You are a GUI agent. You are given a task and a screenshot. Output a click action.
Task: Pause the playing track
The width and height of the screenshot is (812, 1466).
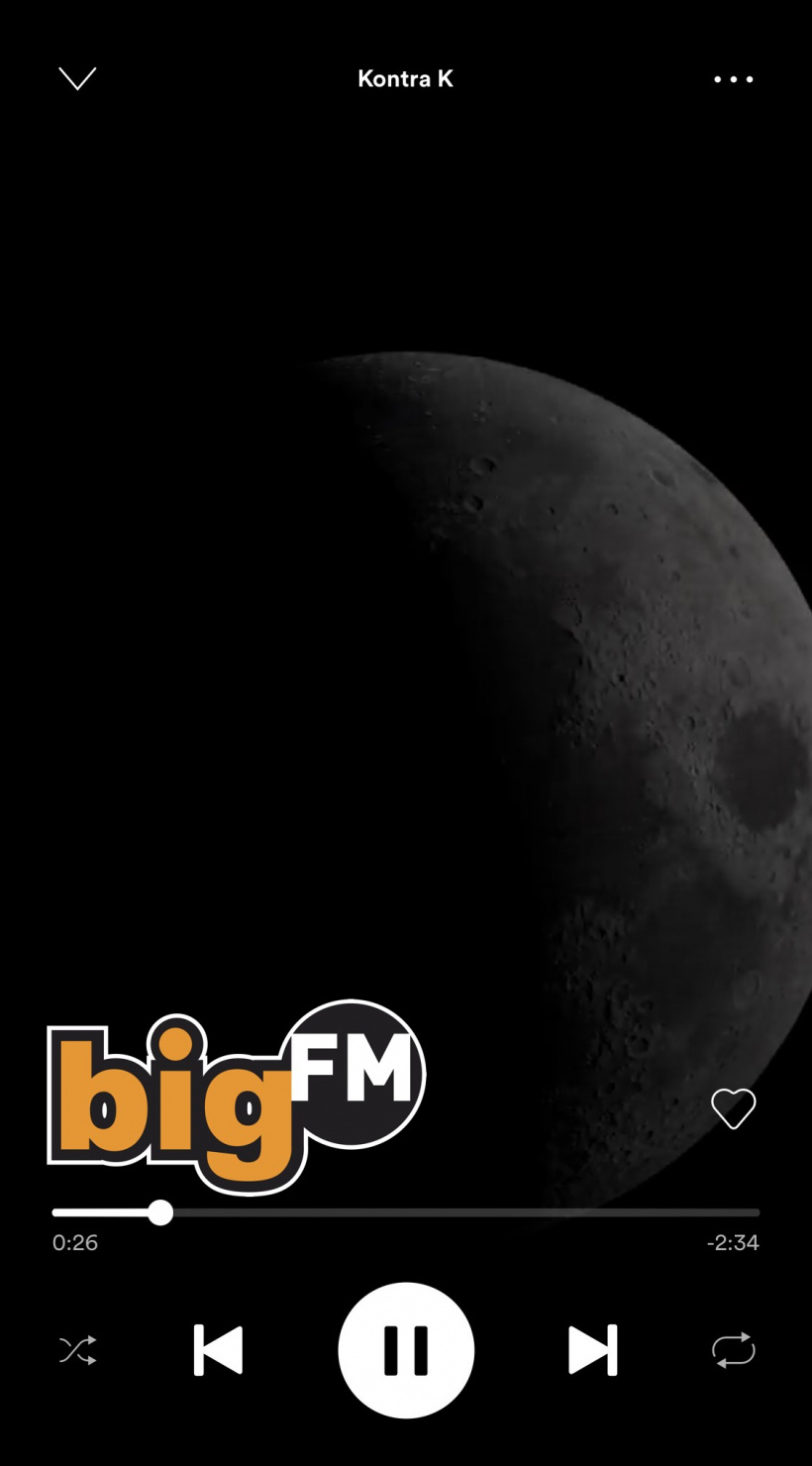pos(406,1350)
